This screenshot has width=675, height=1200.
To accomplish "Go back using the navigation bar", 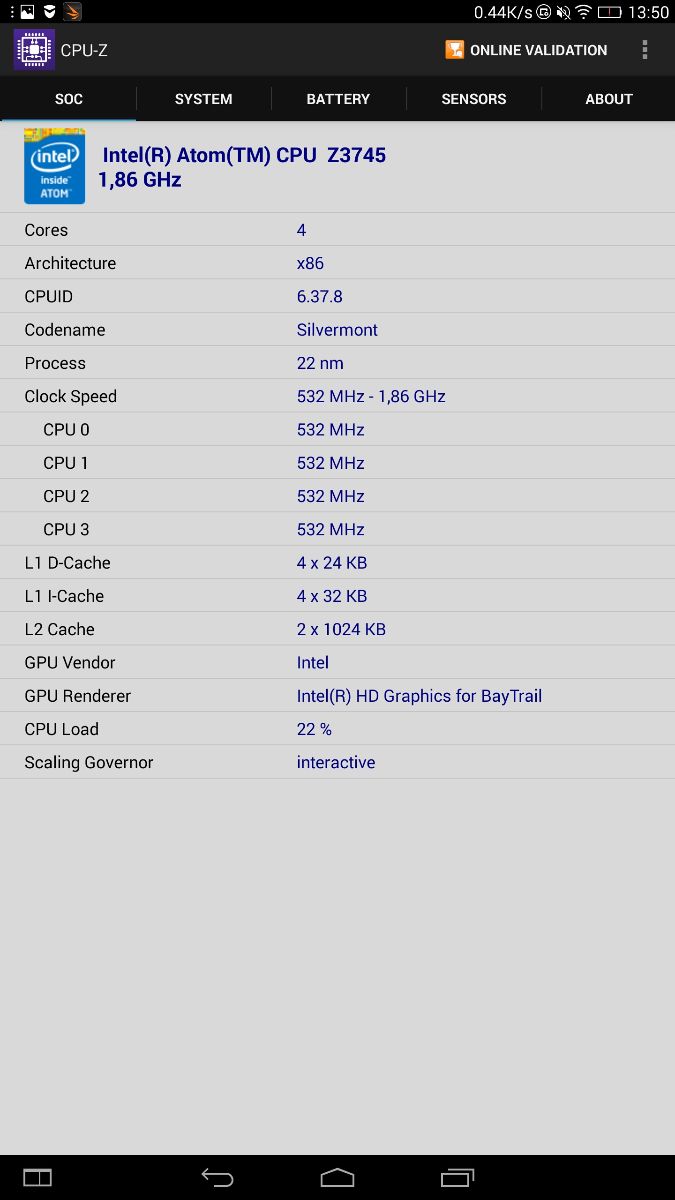I will click(x=217, y=1178).
